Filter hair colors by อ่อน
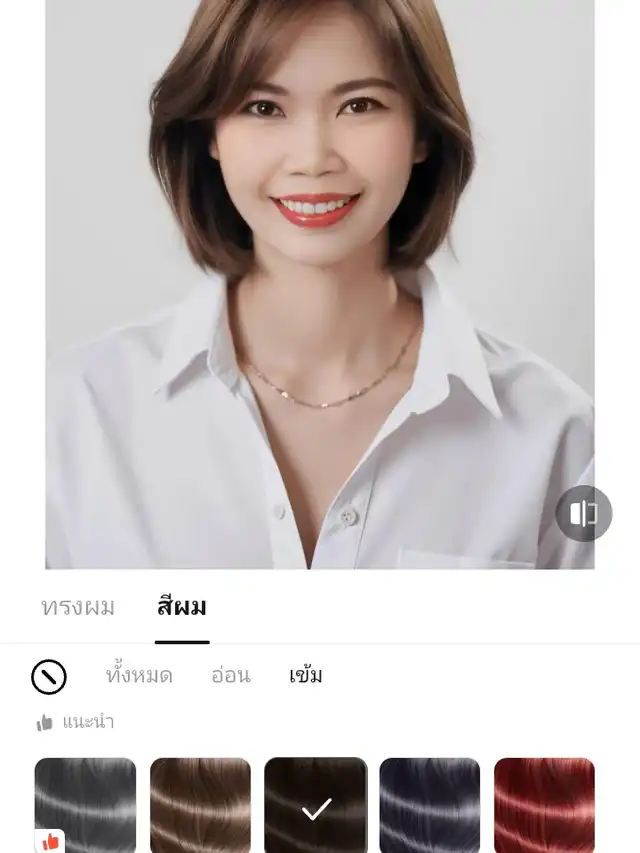Image resolution: width=640 pixels, height=853 pixels. pos(230,676)
